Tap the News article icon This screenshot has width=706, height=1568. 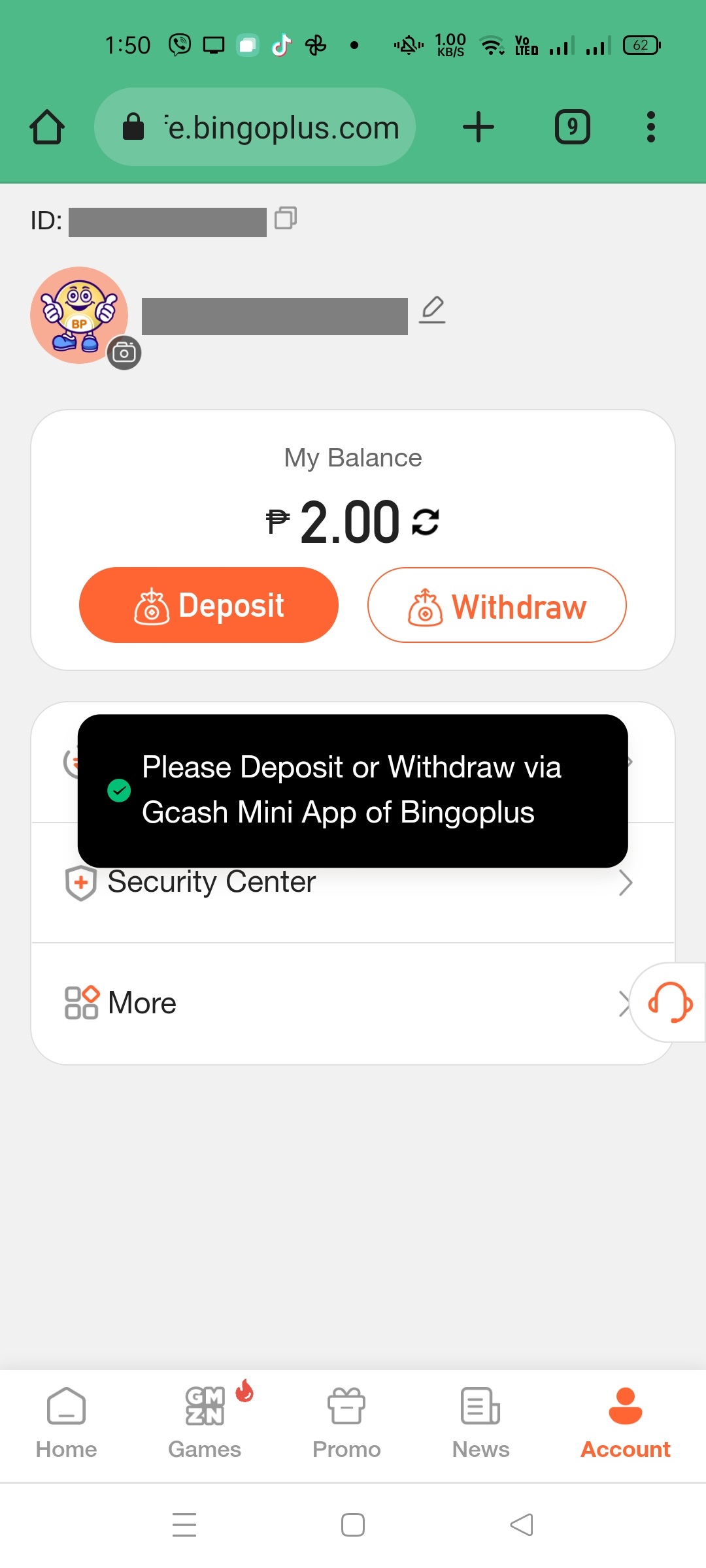pyautogui.click(x=480, y=1407)
